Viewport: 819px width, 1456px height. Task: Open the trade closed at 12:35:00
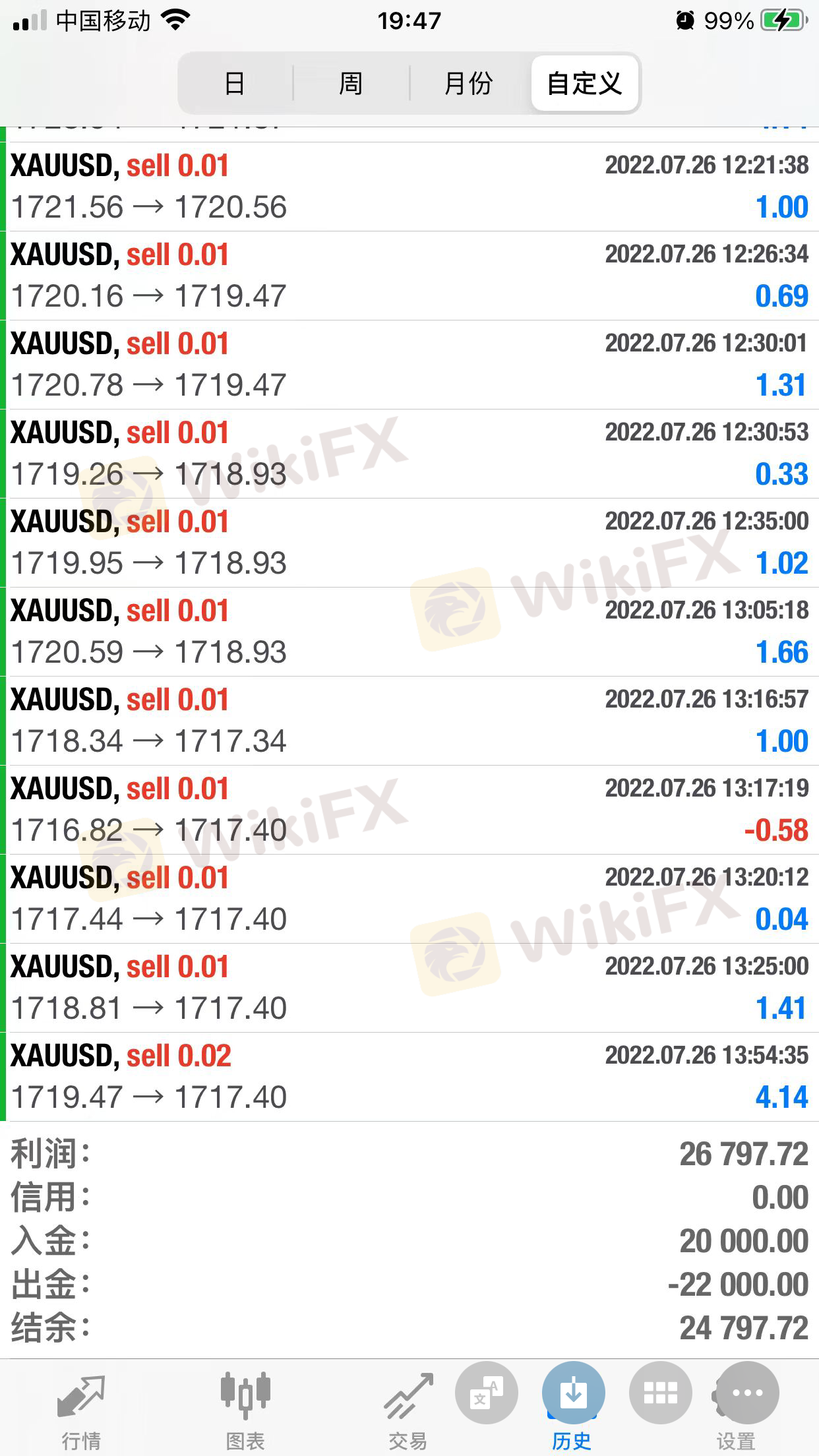click(409, 543)
